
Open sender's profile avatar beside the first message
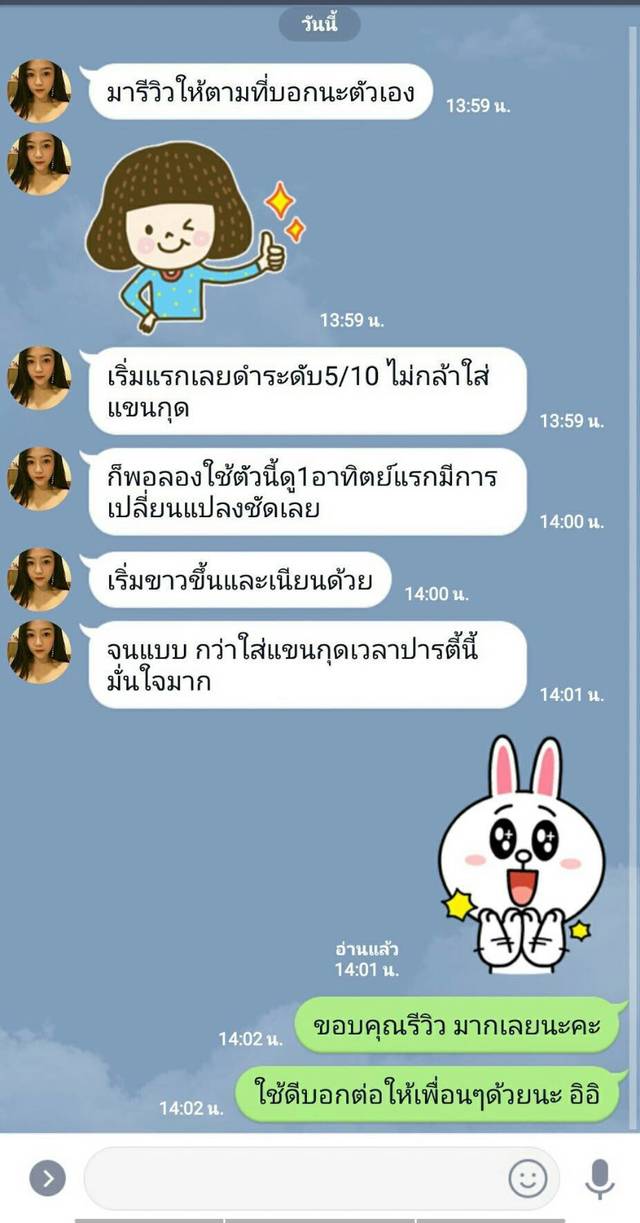pos(39,91)
